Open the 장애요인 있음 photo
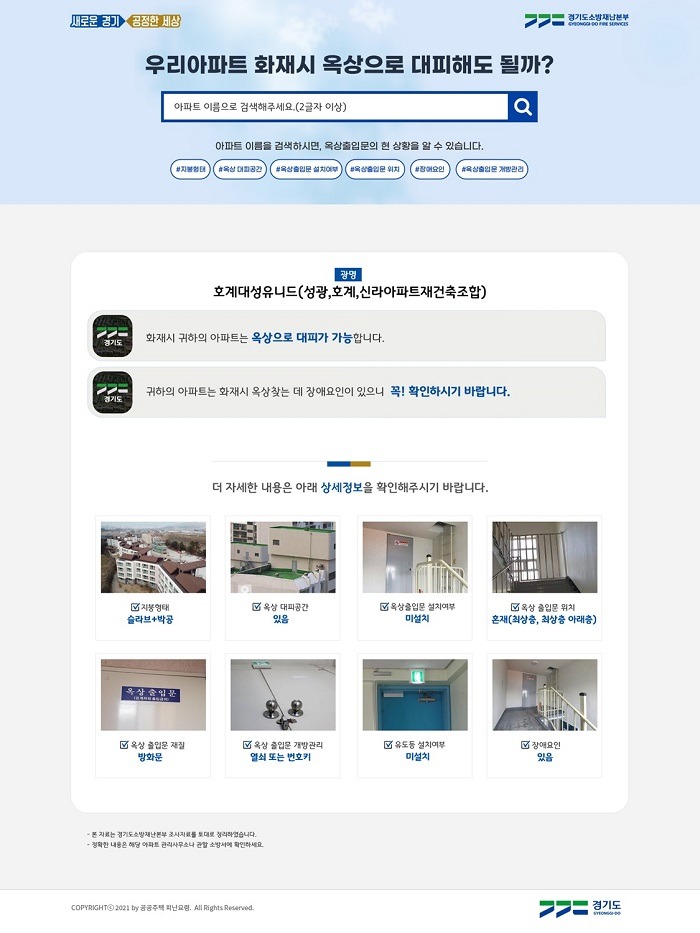 click(544, 694)
